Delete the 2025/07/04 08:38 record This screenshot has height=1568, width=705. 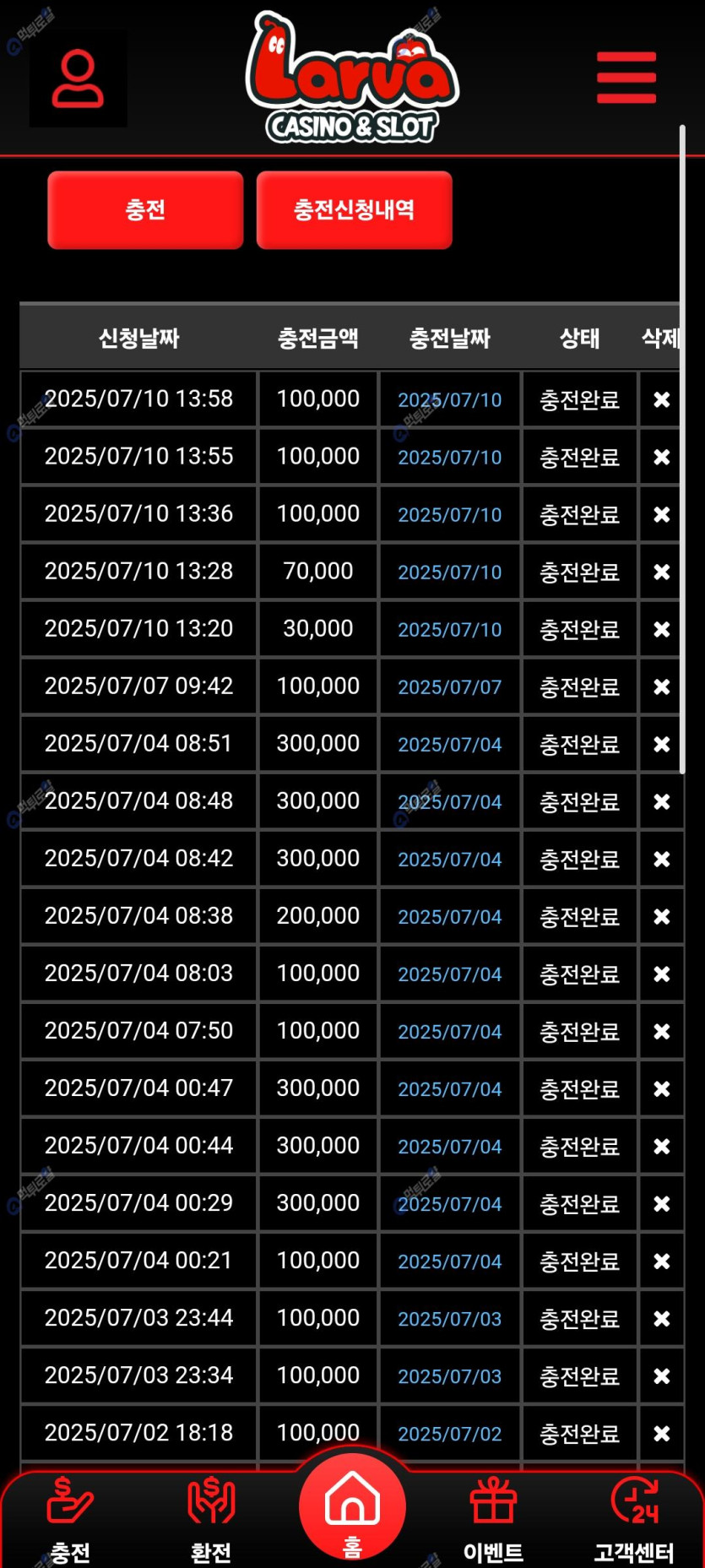[661, 916]
